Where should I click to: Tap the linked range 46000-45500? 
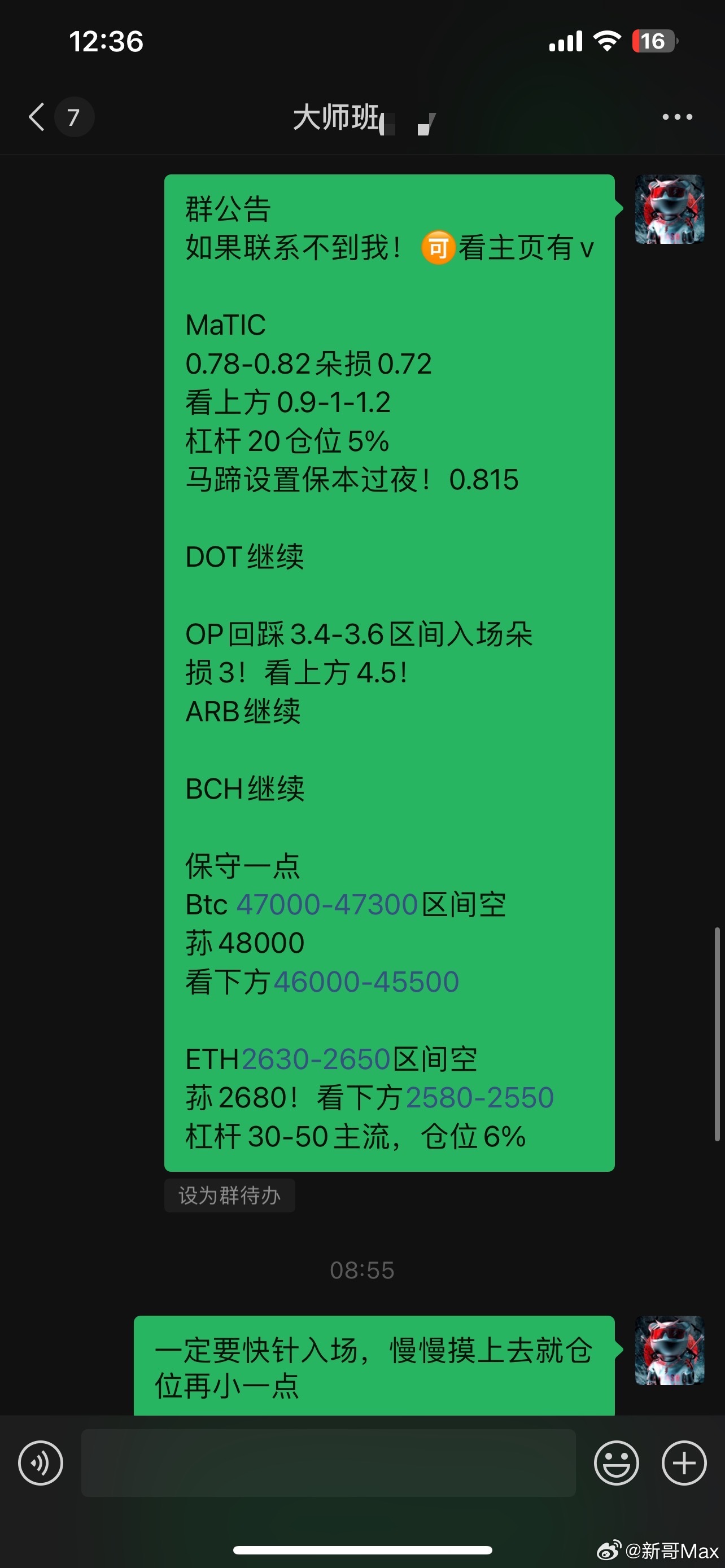point(366,982)
